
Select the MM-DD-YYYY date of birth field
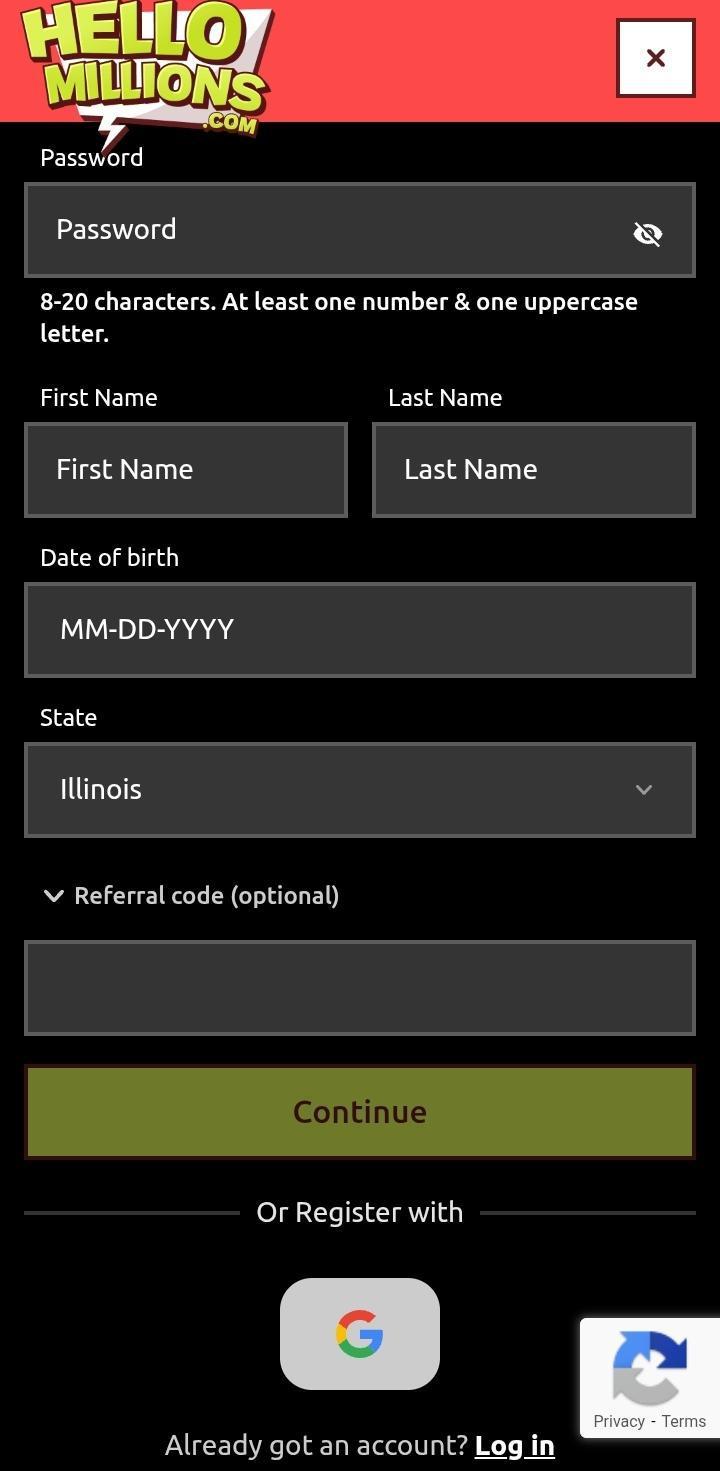click(360, 630)
